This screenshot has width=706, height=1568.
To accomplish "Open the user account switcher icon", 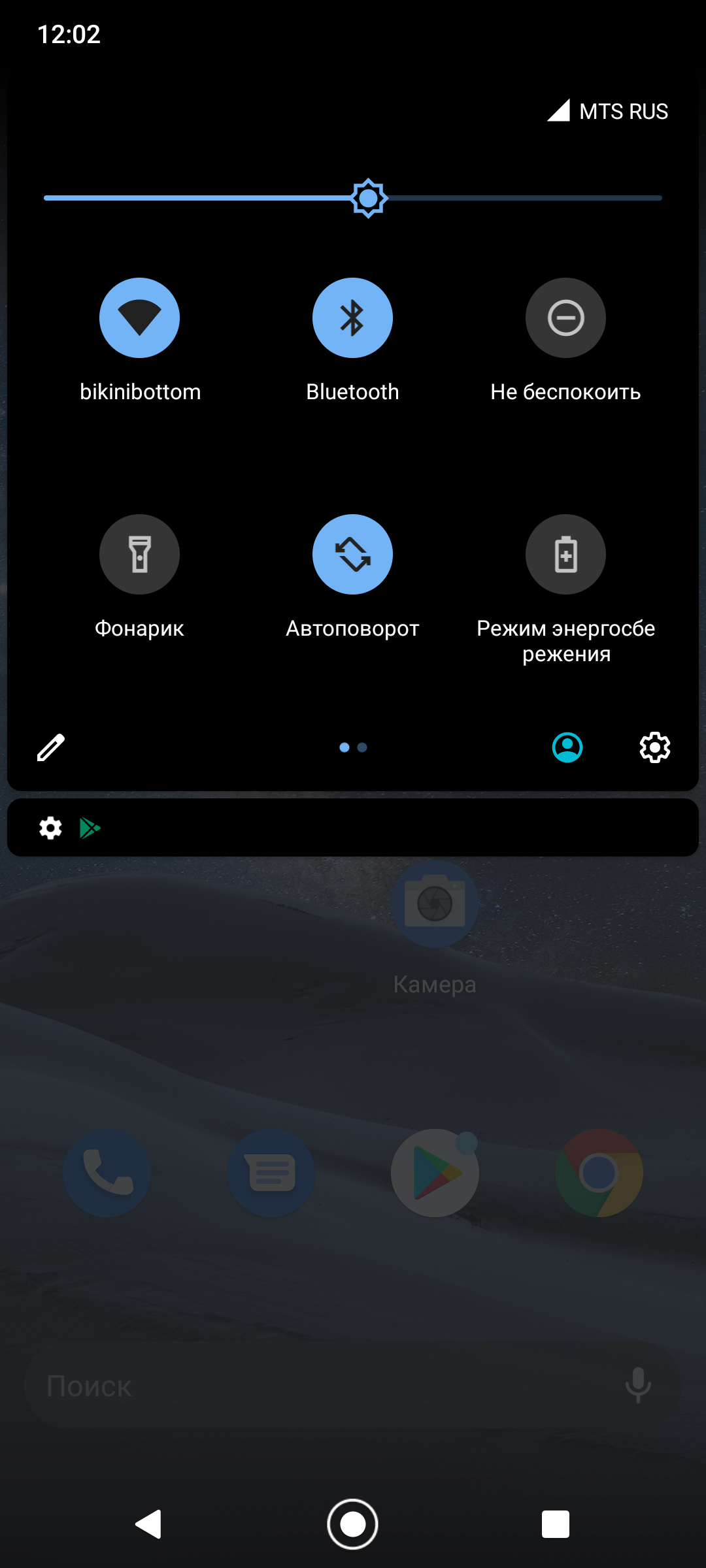I will tap(567, 747).
